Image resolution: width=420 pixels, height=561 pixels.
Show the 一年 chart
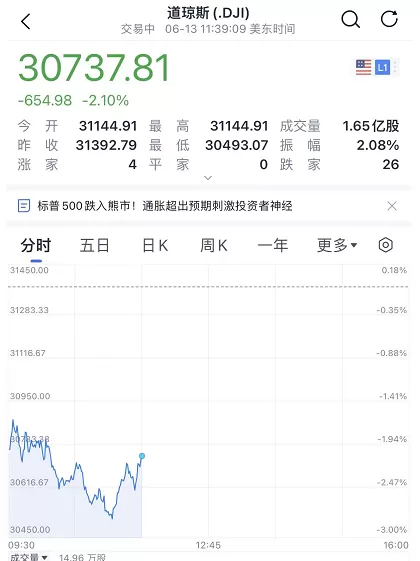click(273, 246)
